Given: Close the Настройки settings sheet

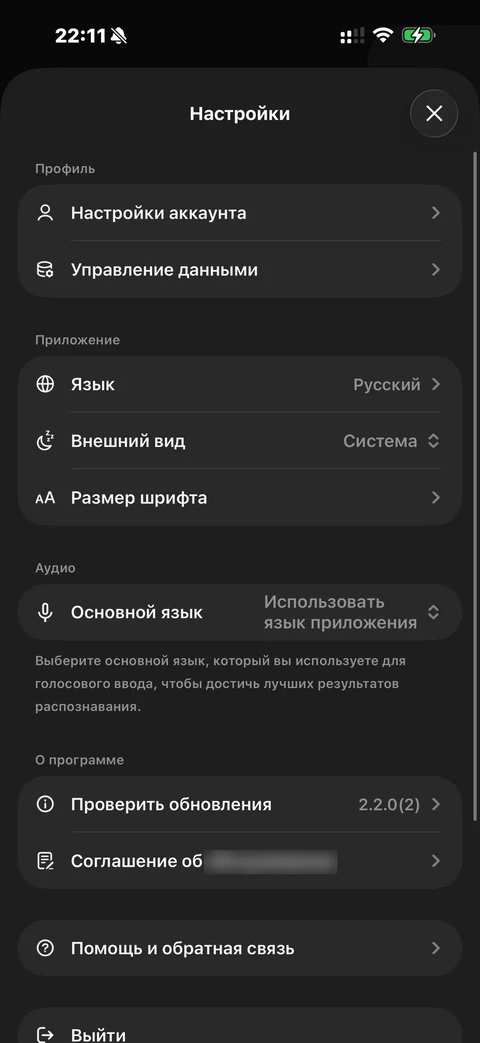Looking at the screenshot, I should (434, 114).
